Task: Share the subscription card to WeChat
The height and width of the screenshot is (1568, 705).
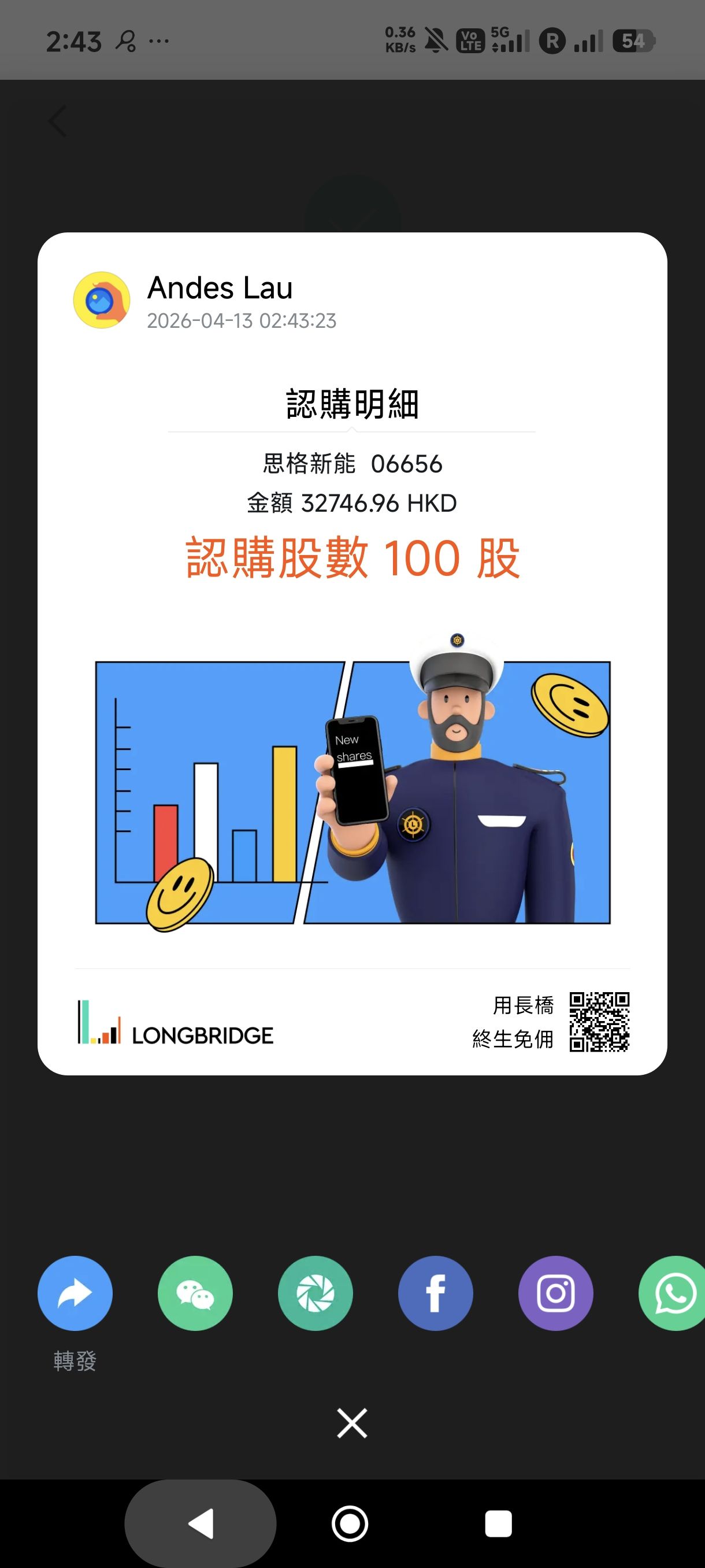Action: click(195, 1293)
